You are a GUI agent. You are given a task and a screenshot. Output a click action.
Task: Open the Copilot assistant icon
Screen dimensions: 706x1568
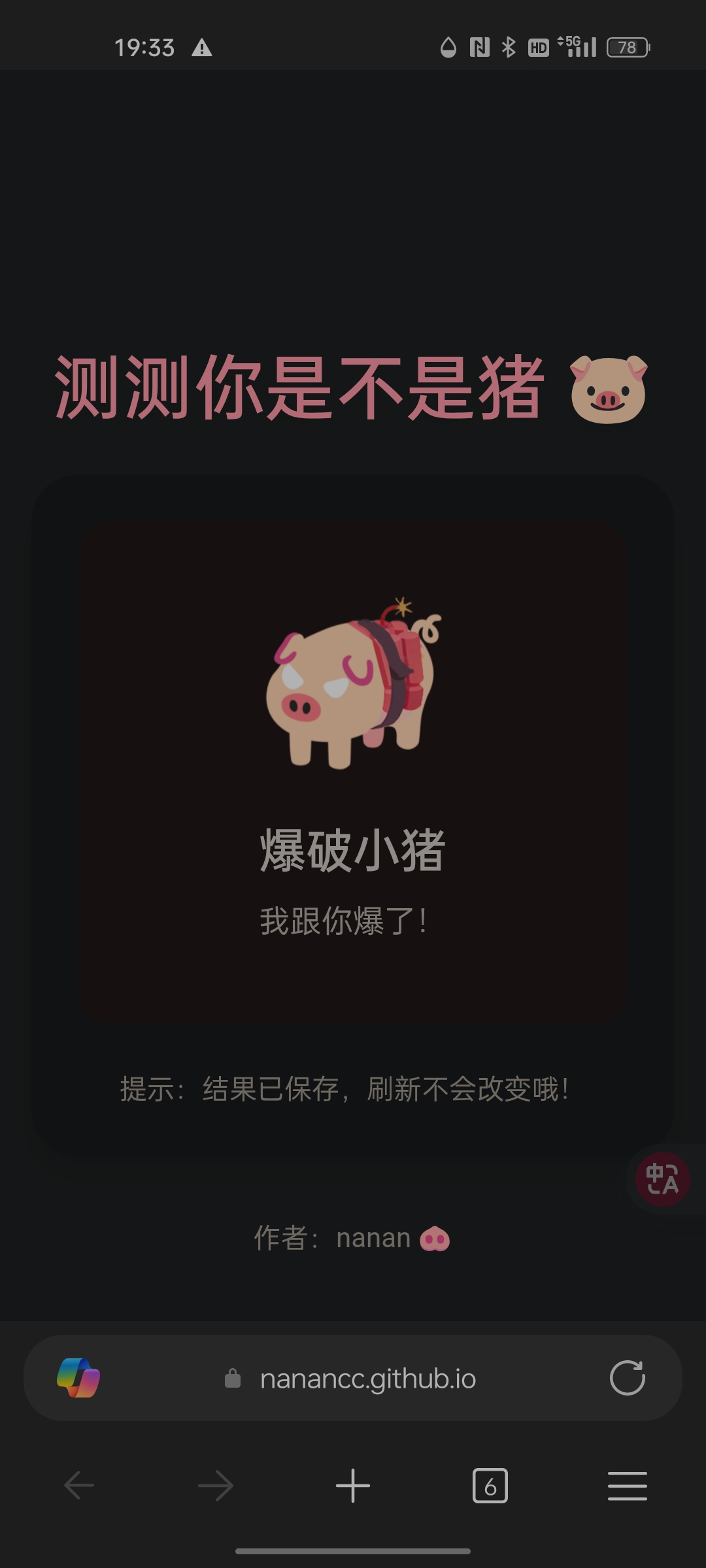tap(78, 1377)
